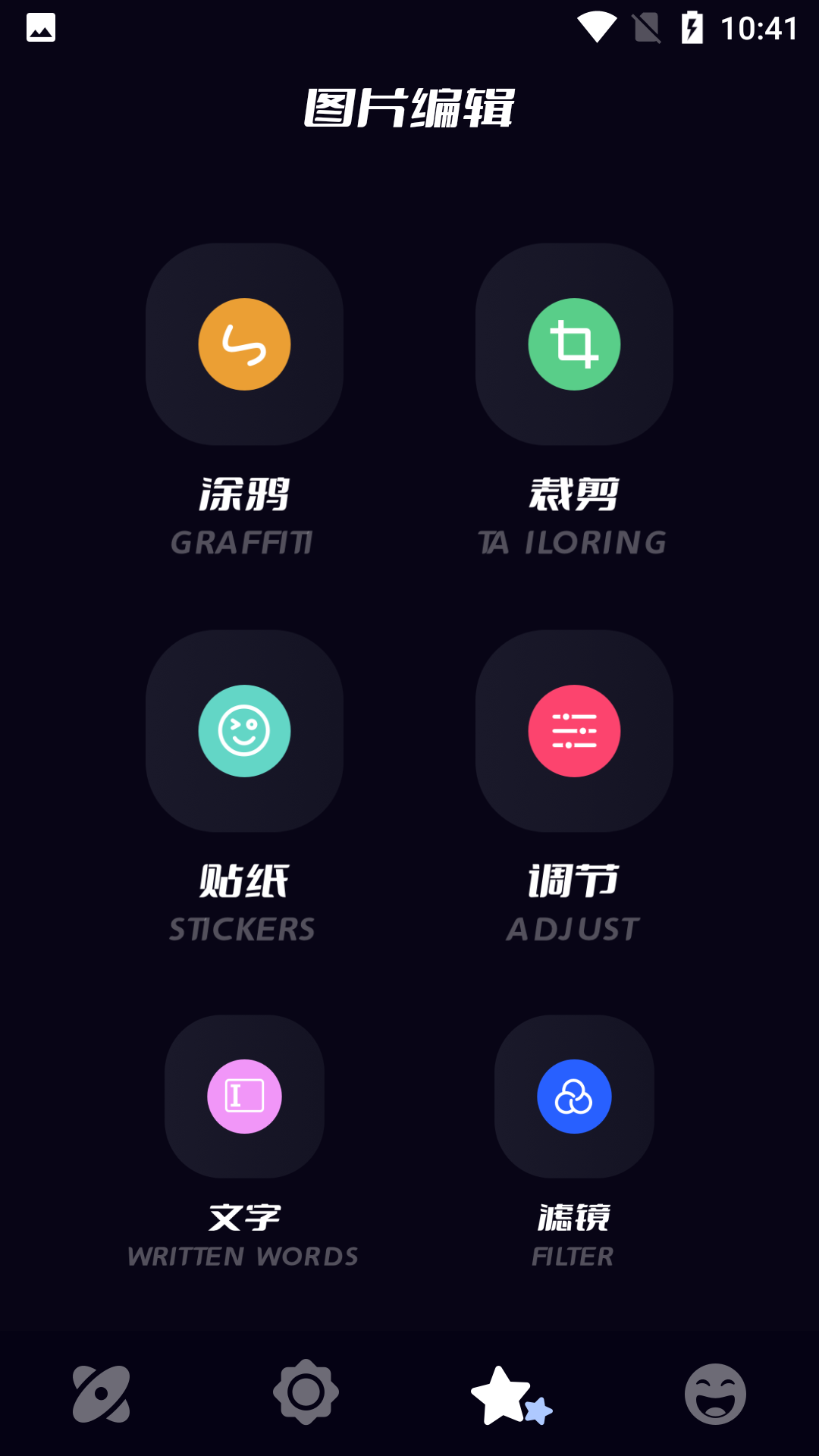Open the smiley face tab at bottom right
The height and width of the screenshot is (1456, 819).
(716, 1392)
